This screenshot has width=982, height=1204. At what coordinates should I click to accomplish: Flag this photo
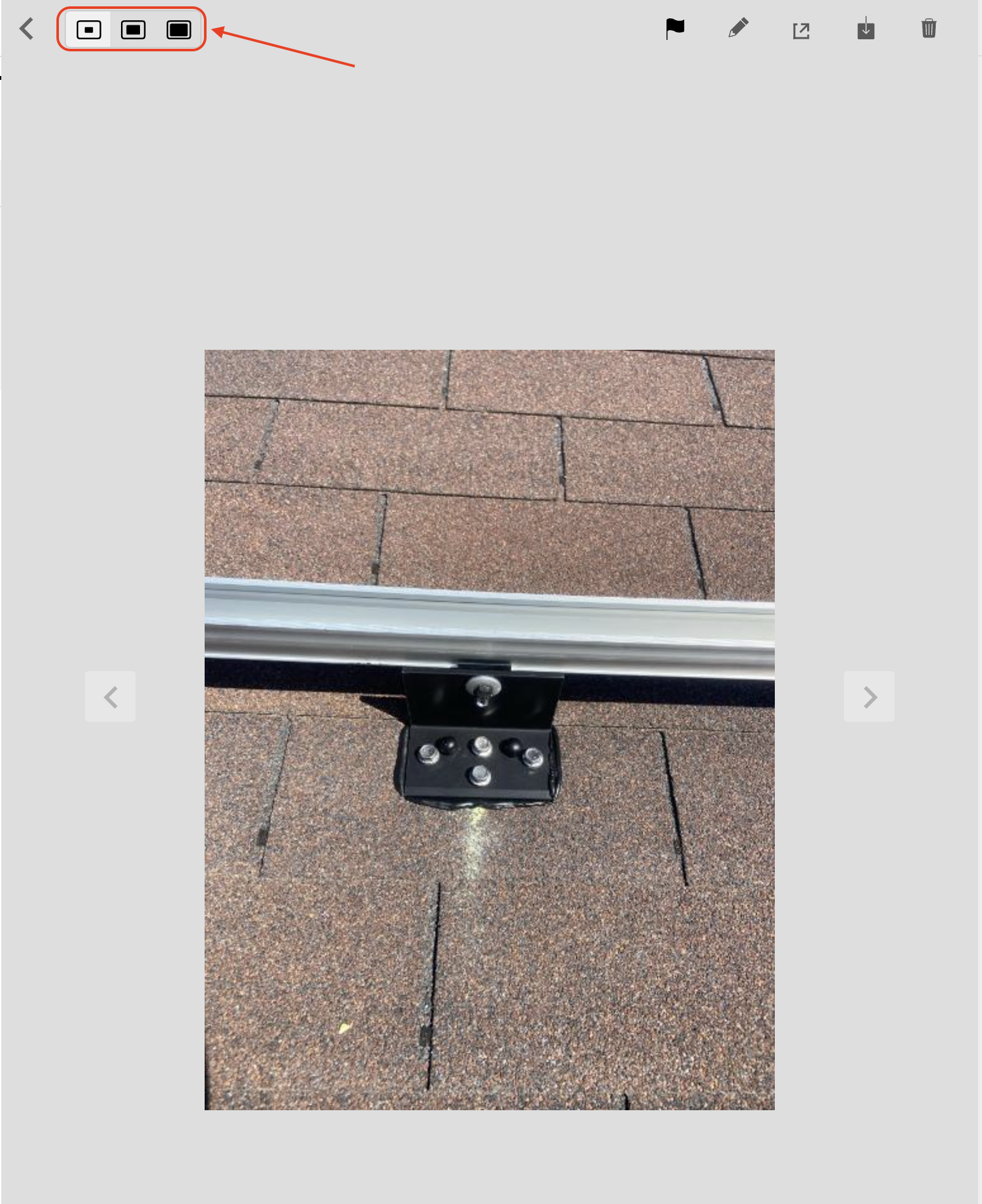coord(675,29)
